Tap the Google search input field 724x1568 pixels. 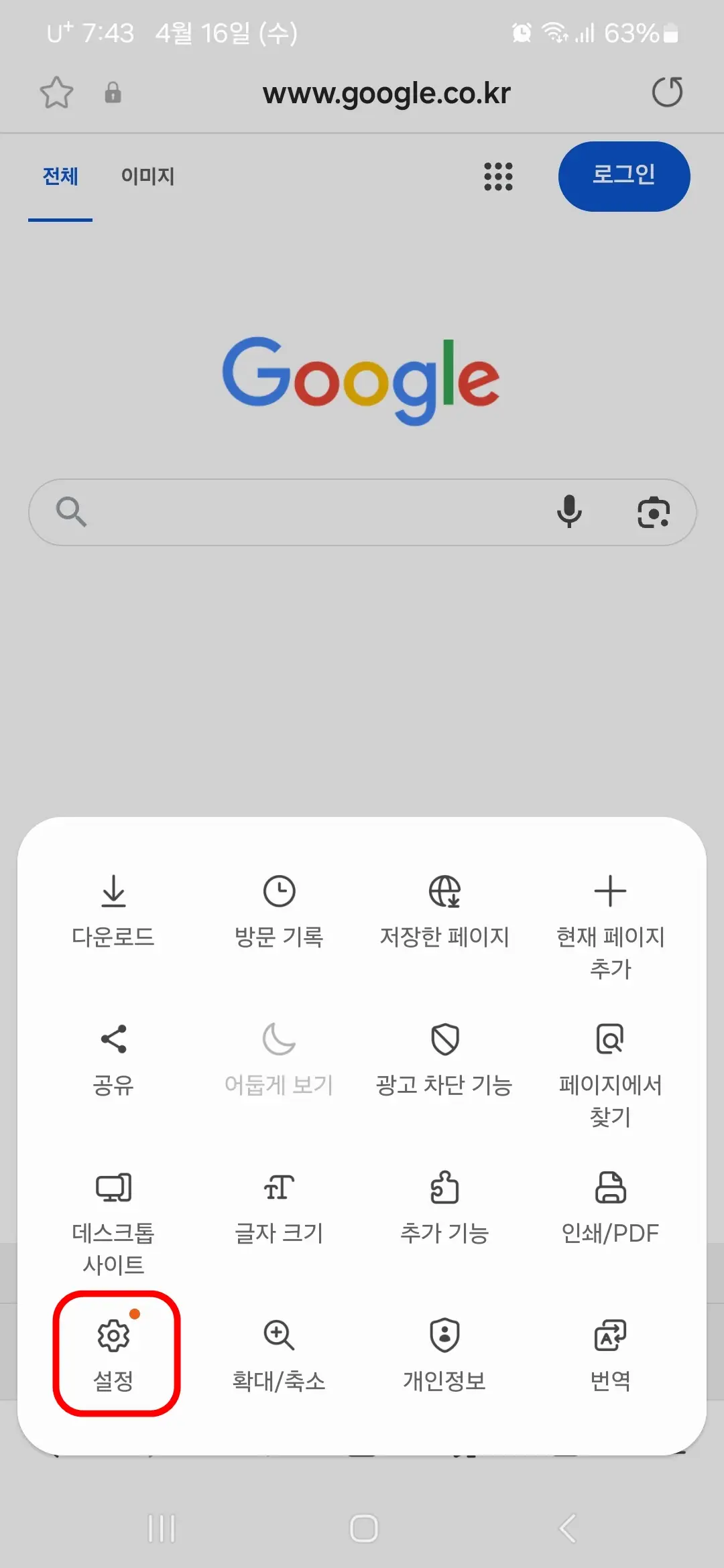coord(302,512)
